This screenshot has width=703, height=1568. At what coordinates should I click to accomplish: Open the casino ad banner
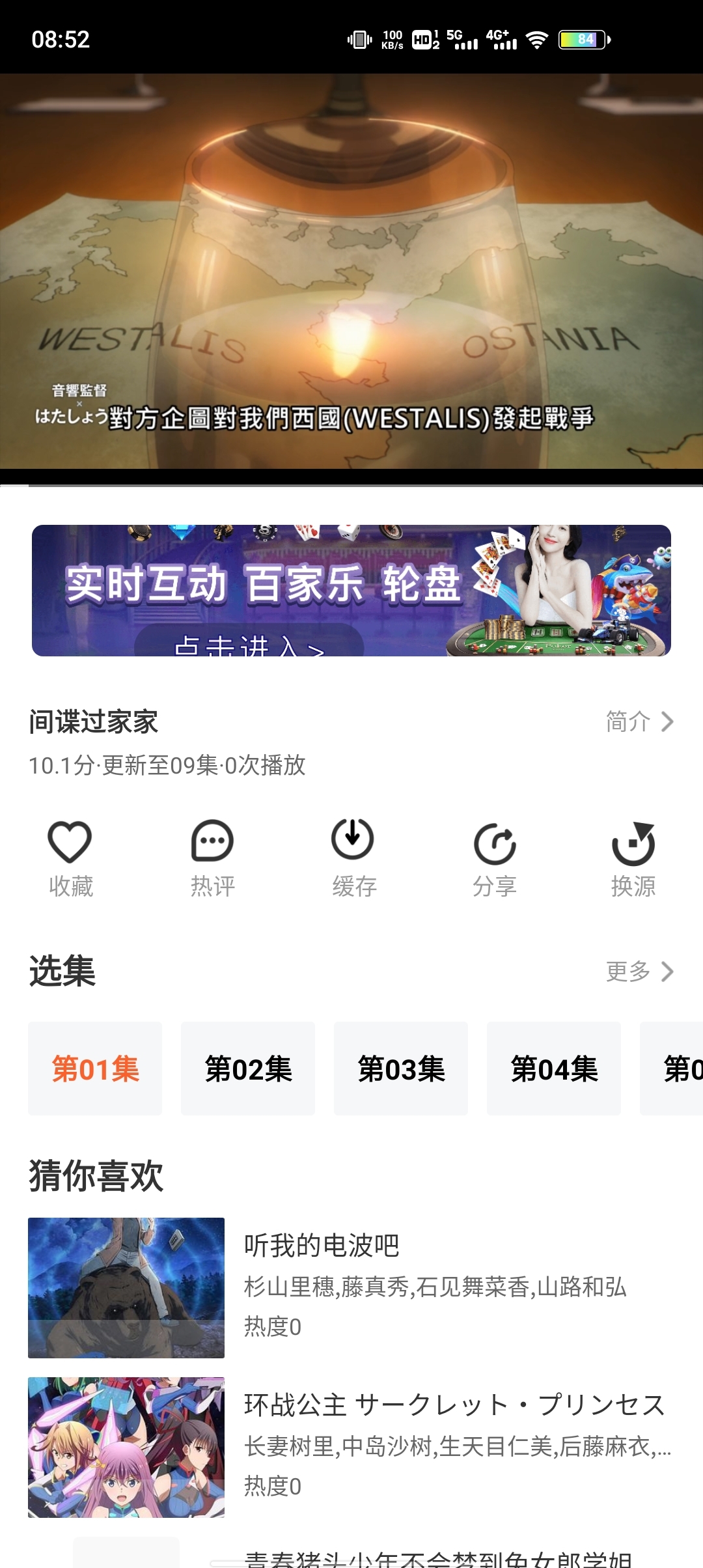(351, 590)
